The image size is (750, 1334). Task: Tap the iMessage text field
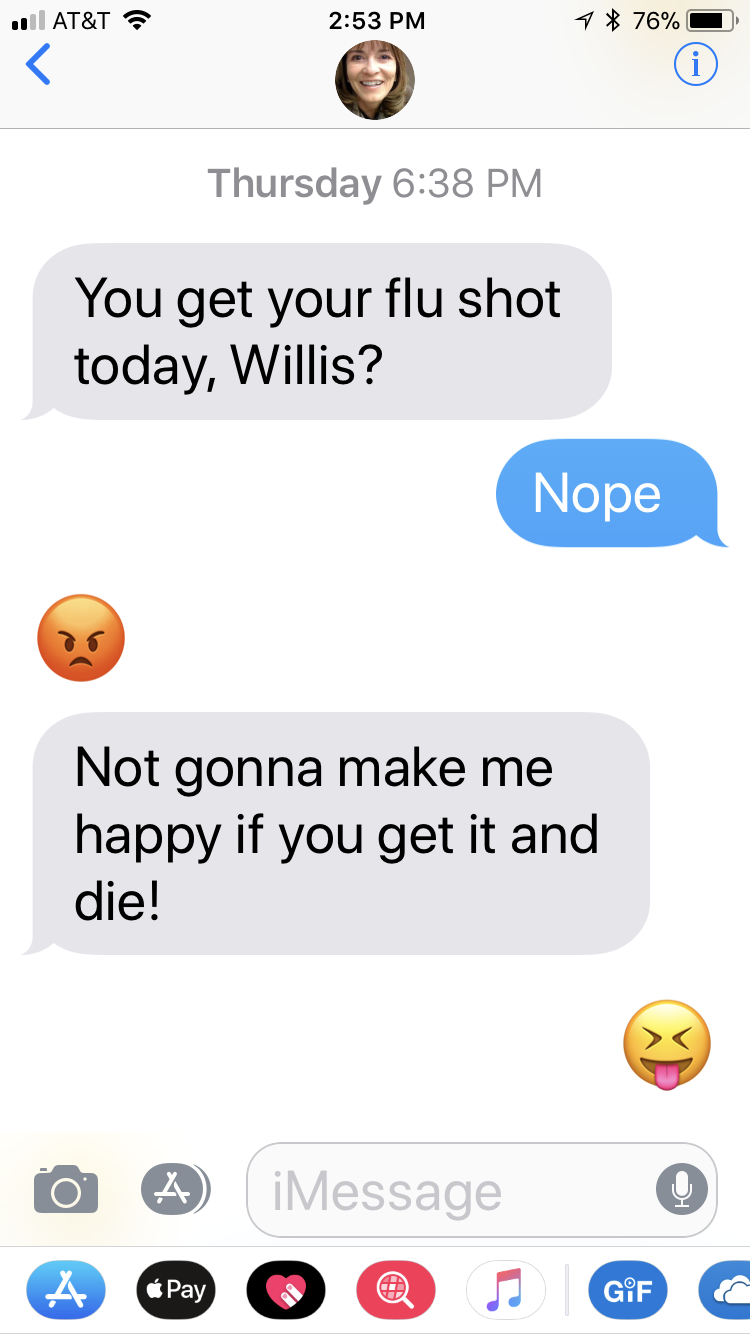(482, 1190)
